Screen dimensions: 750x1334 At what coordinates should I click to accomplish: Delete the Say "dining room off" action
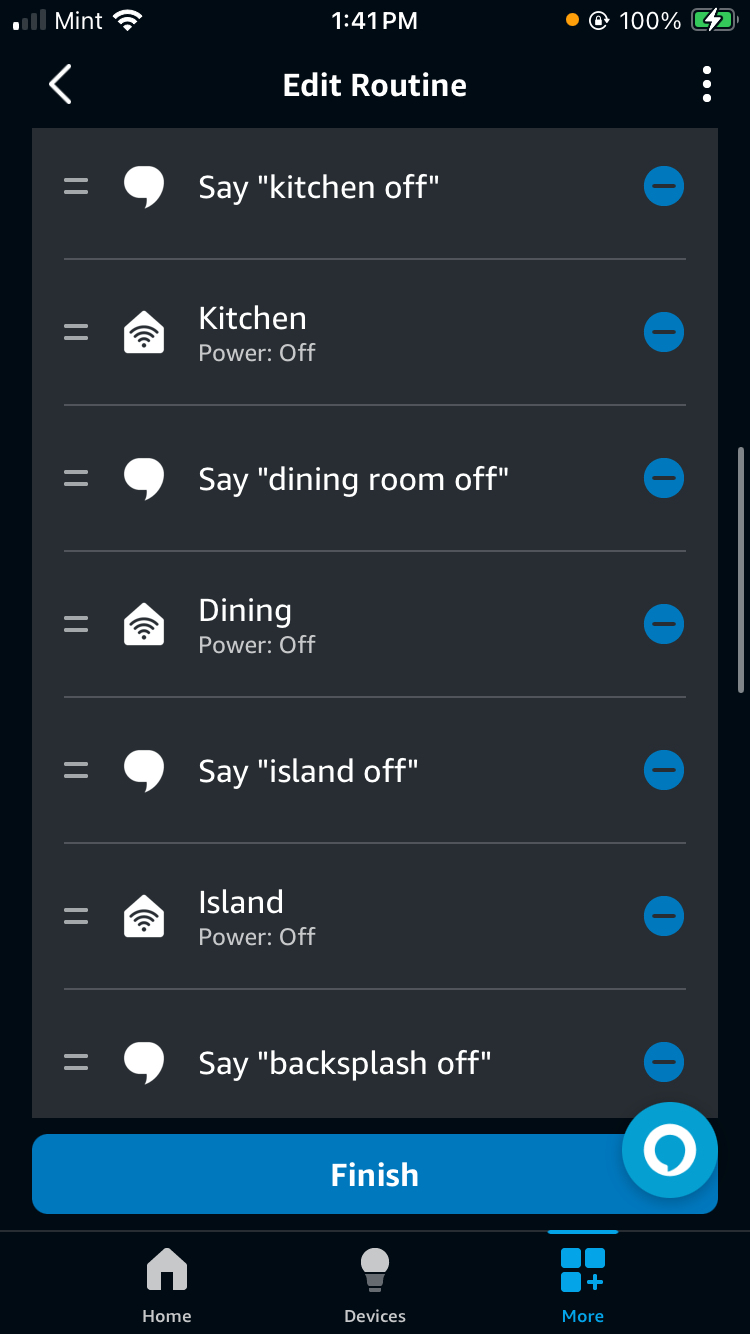pyautogui.click(x=663, y=478)
